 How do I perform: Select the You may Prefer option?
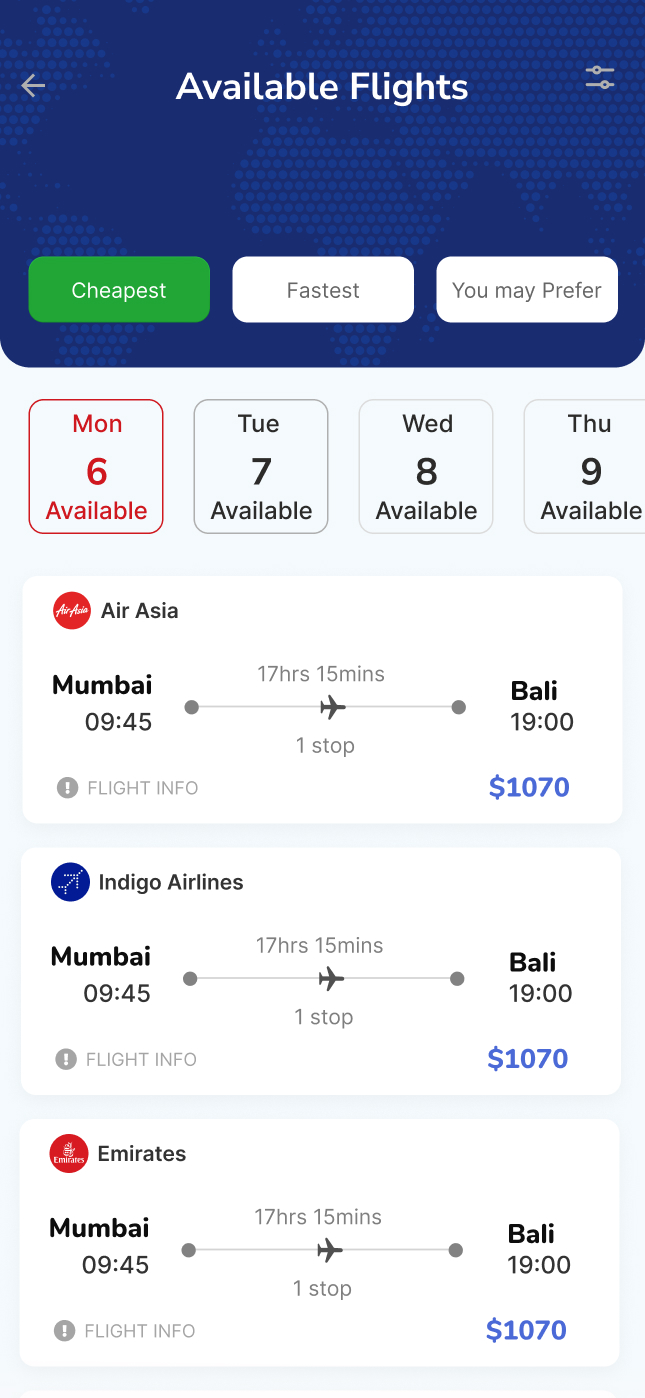(x=527, y=290)
